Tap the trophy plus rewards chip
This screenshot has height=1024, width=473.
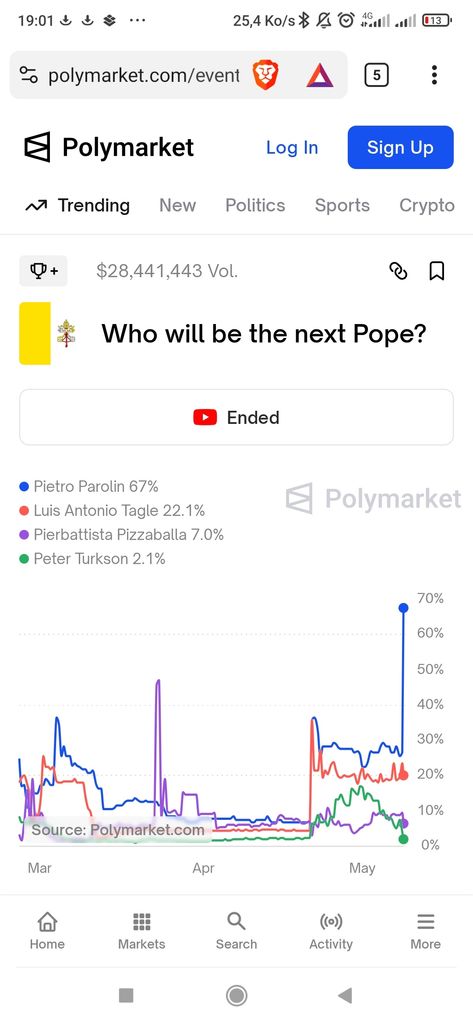[43, 271]
